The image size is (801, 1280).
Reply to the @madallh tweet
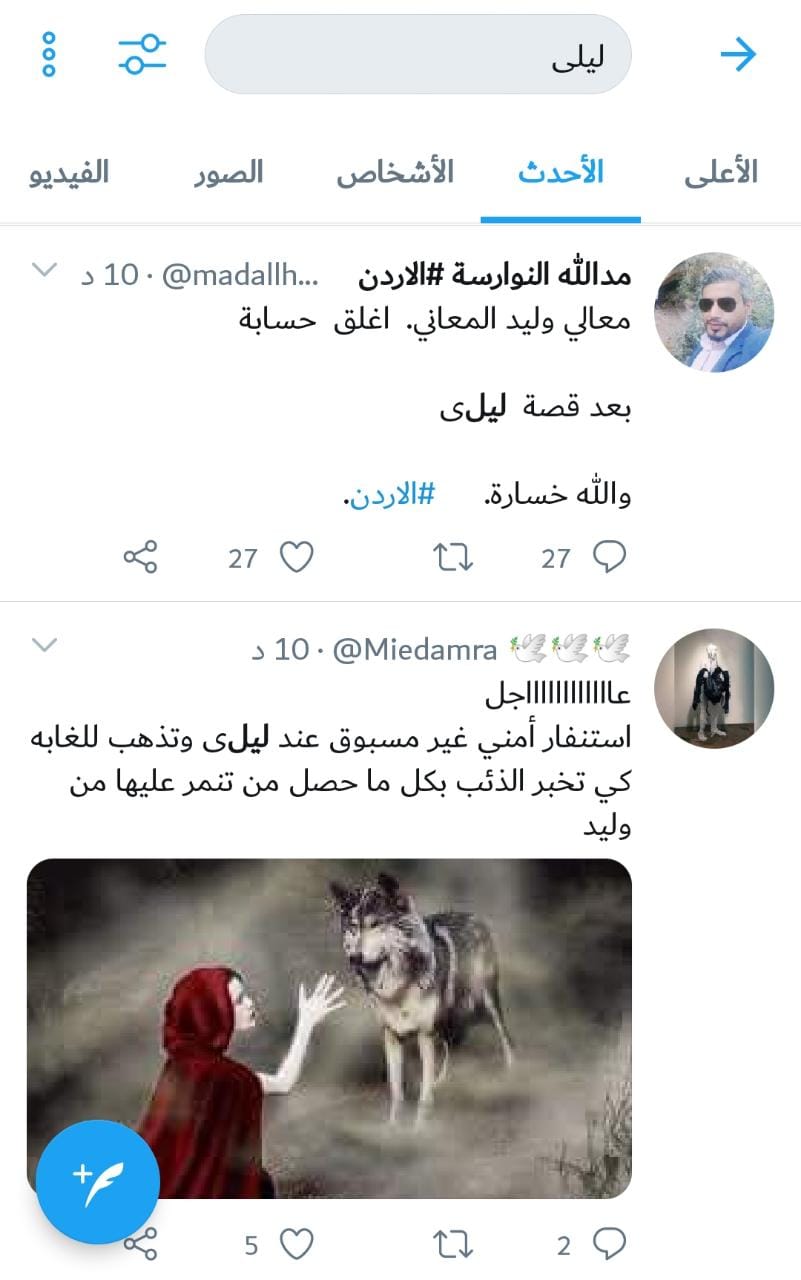coord(610,557)
